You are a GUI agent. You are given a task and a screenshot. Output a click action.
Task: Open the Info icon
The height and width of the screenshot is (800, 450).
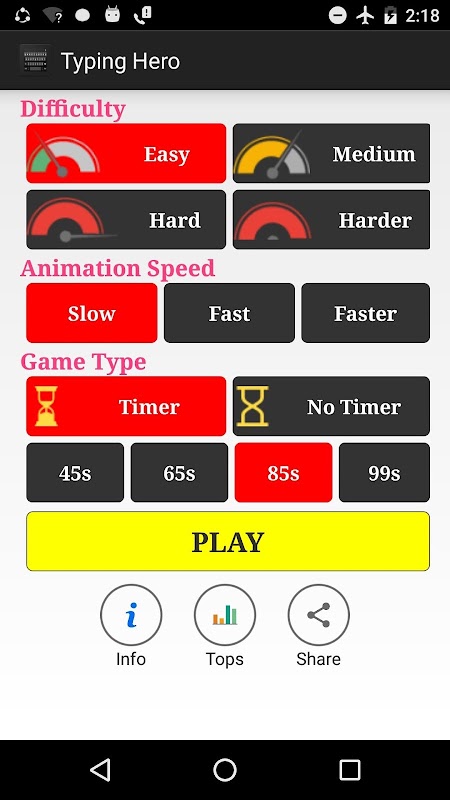pos(131,615)
